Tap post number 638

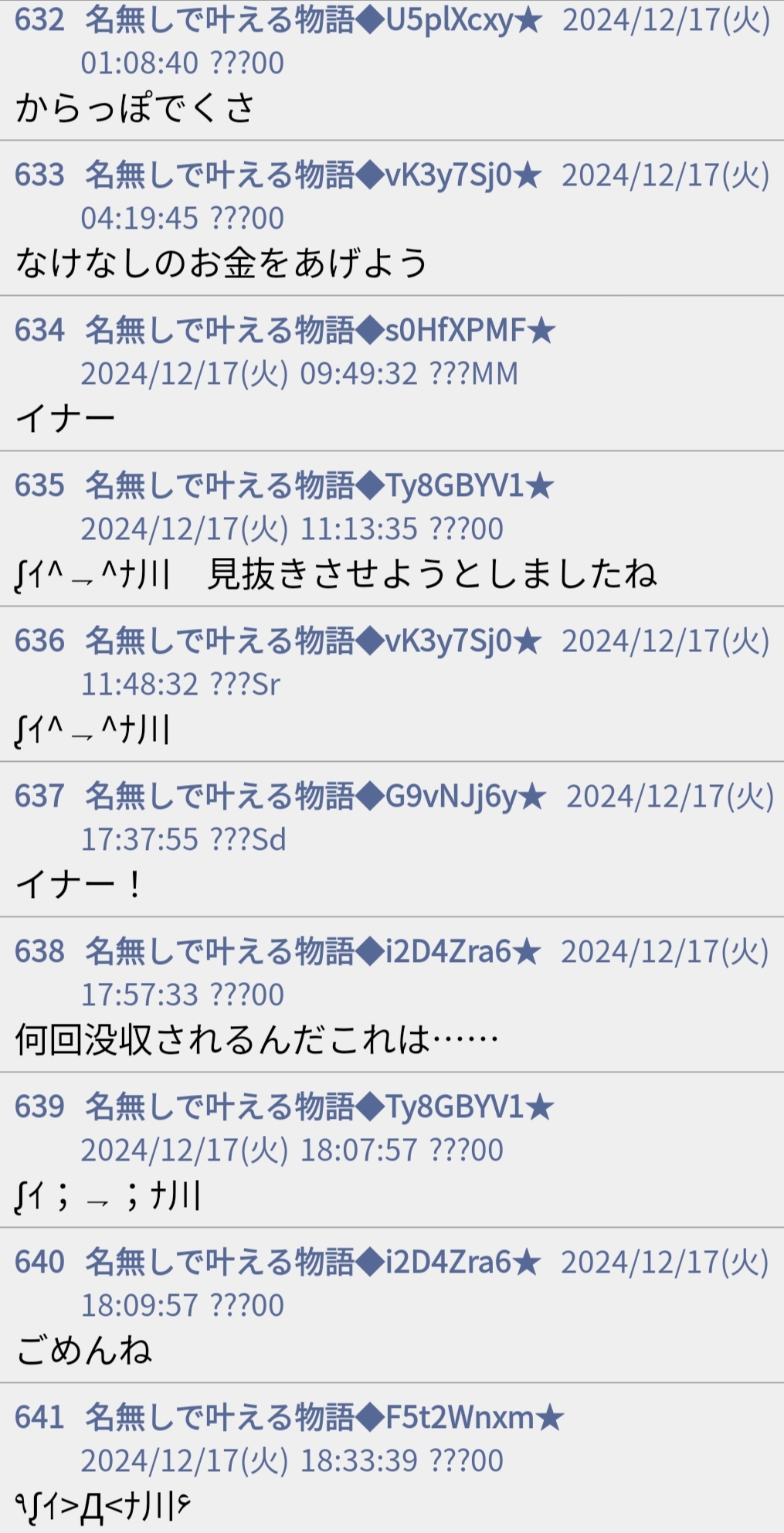click(x=39, y=952)
